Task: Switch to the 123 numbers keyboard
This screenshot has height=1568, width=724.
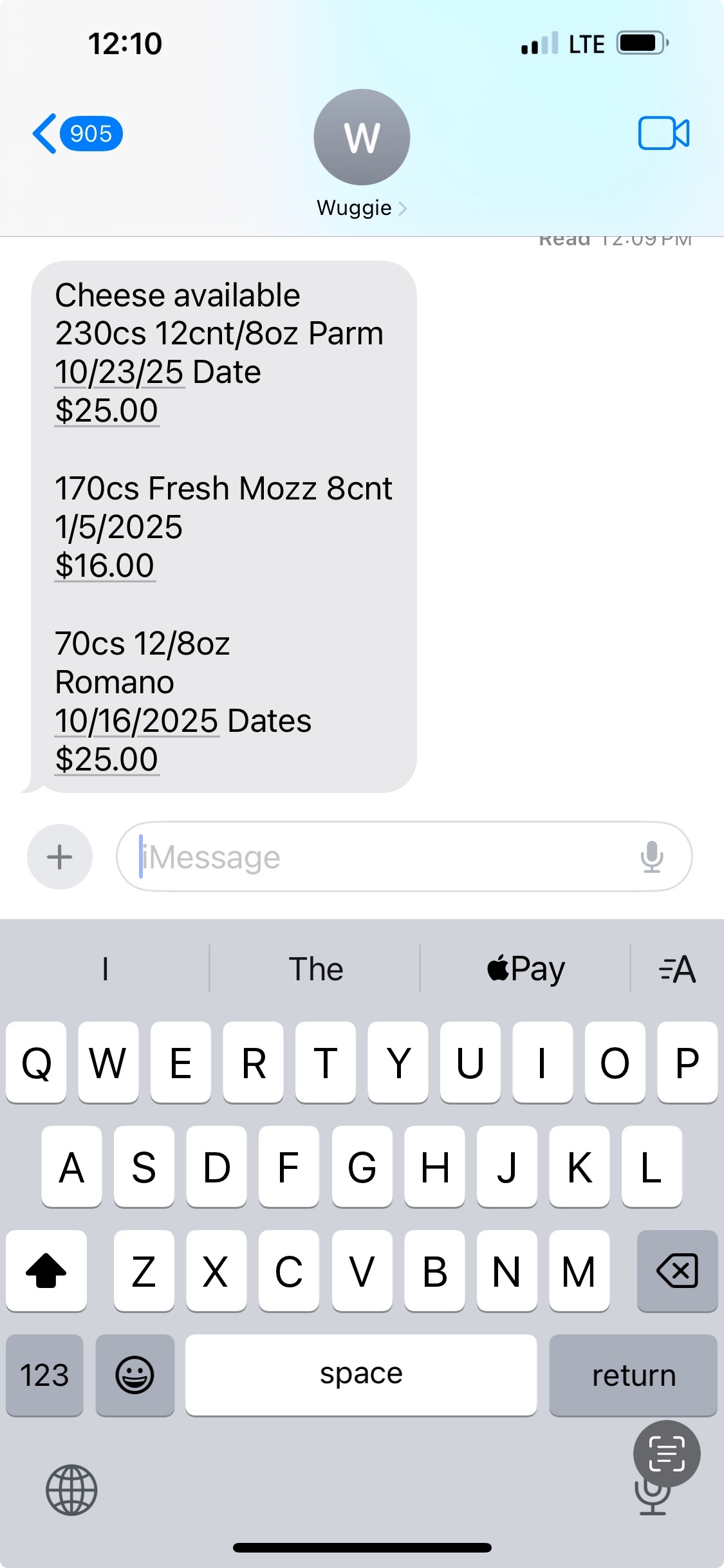Action: pos(44,1375)
